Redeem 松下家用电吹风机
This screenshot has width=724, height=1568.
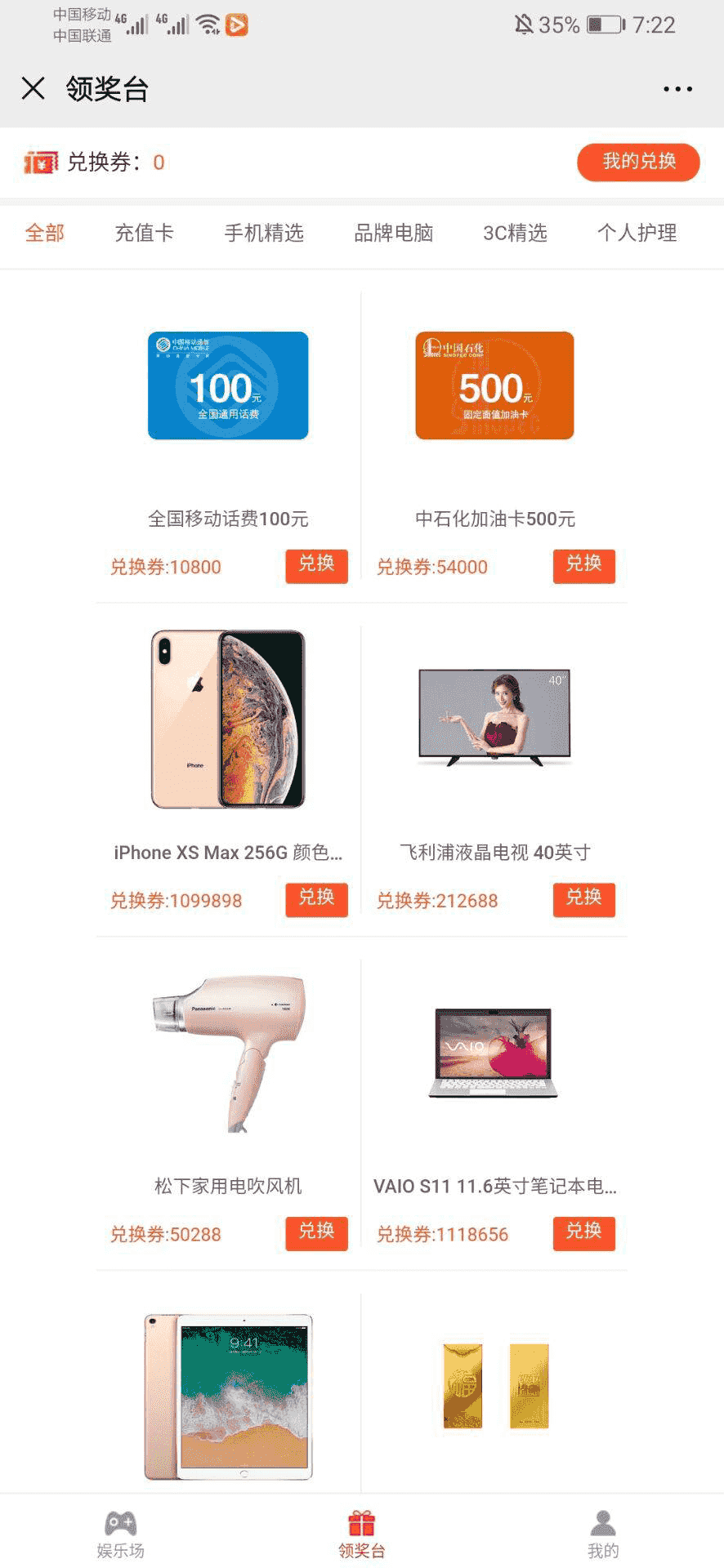316,1233
